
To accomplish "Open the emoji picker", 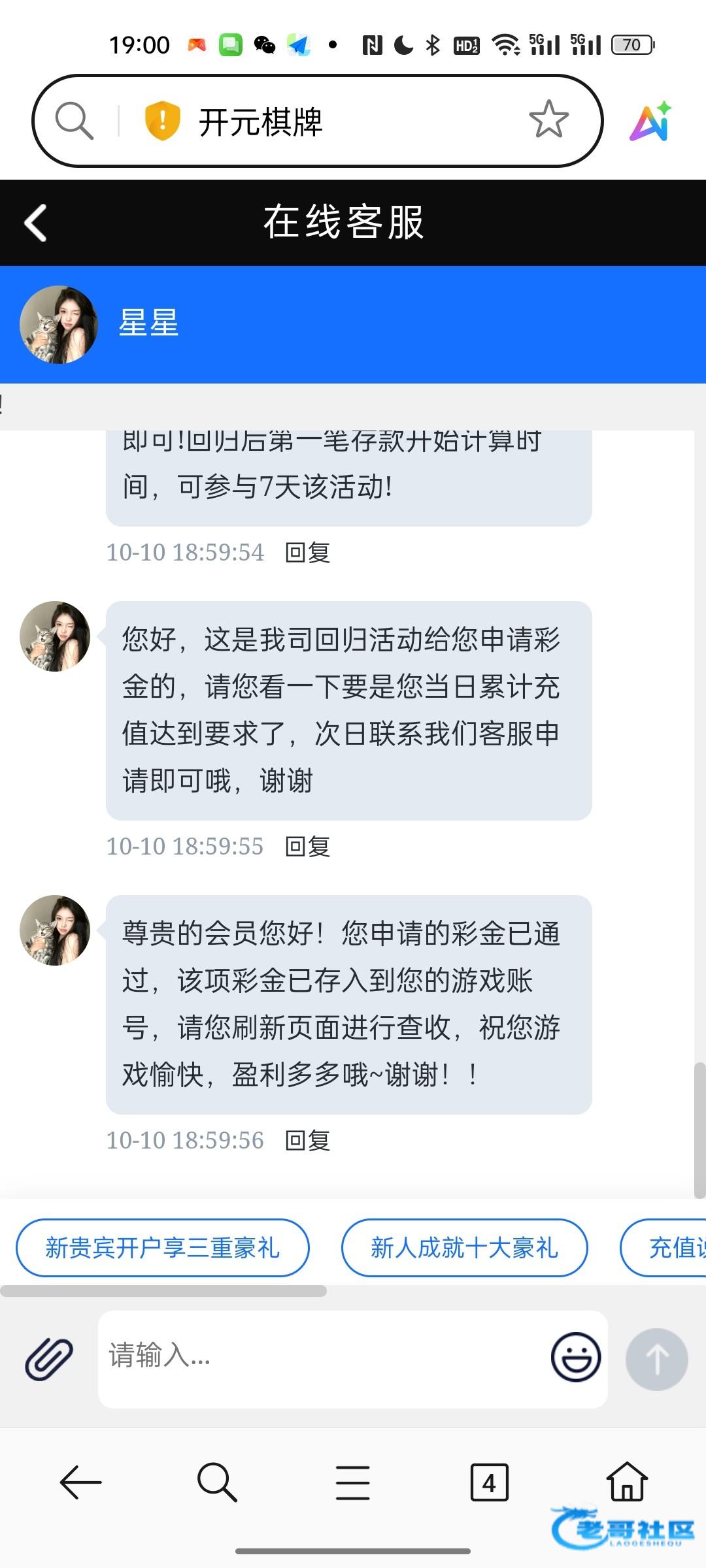I will [576, 1358].
